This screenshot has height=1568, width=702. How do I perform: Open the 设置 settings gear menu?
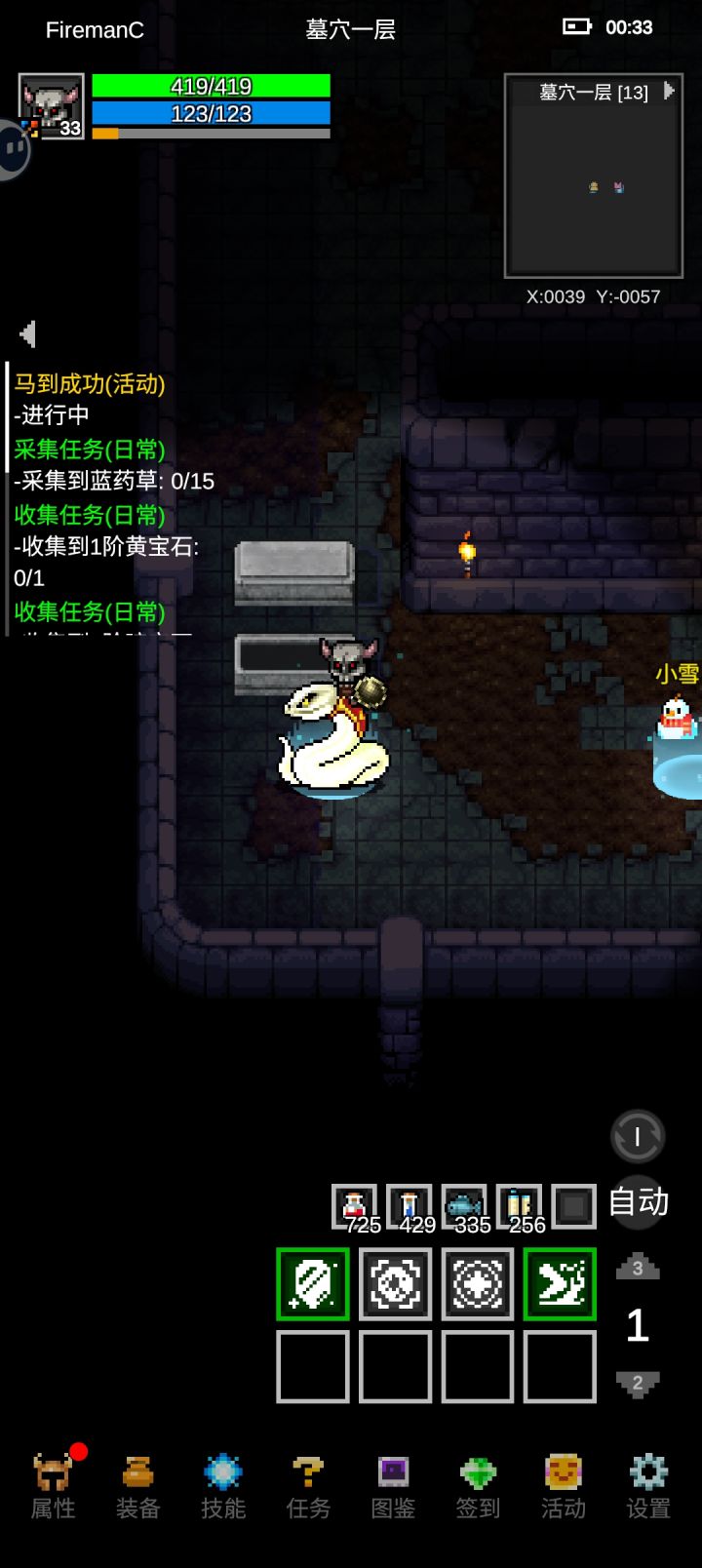[648, 1484]
